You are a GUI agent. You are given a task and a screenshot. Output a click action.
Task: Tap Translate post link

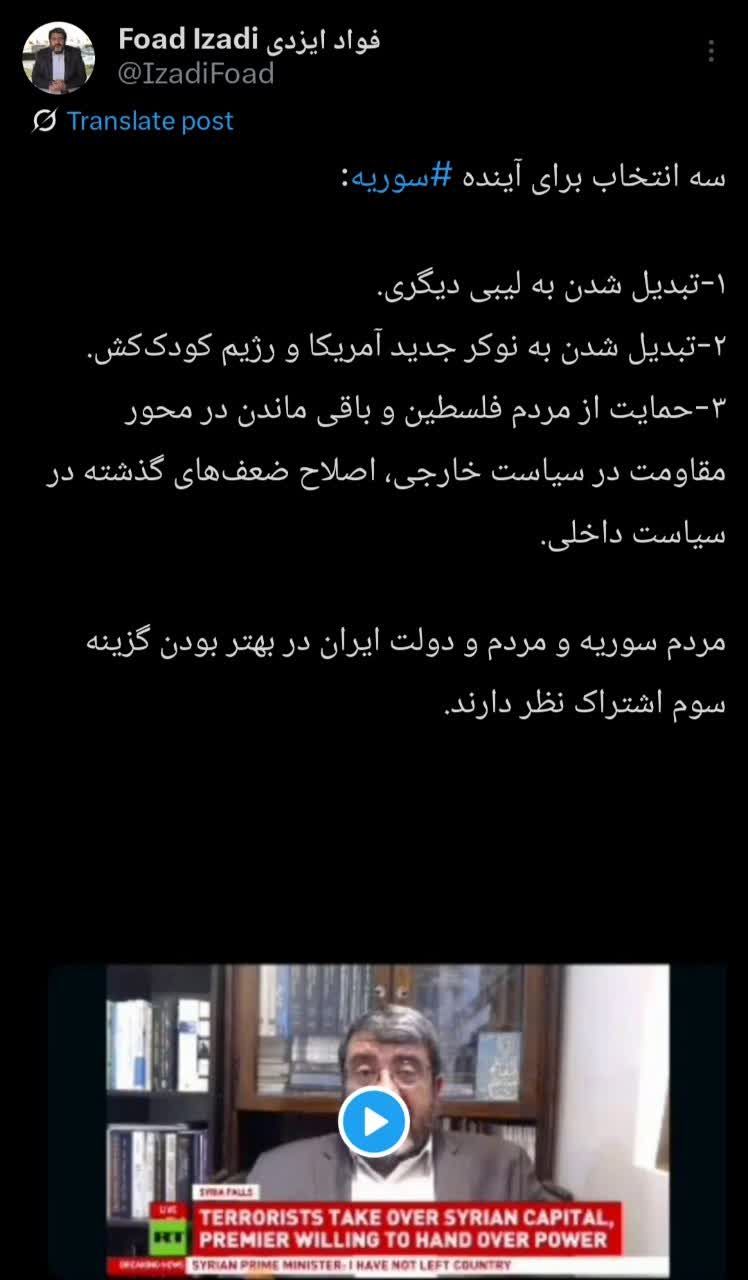point(150,121)
